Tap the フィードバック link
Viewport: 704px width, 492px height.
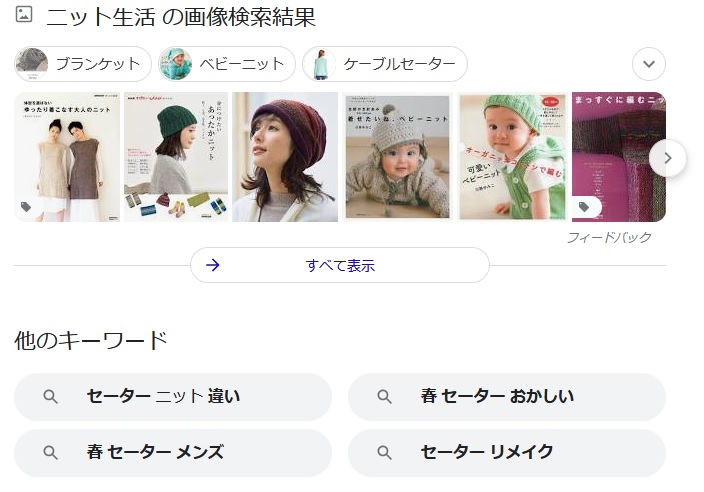point(609,237)
